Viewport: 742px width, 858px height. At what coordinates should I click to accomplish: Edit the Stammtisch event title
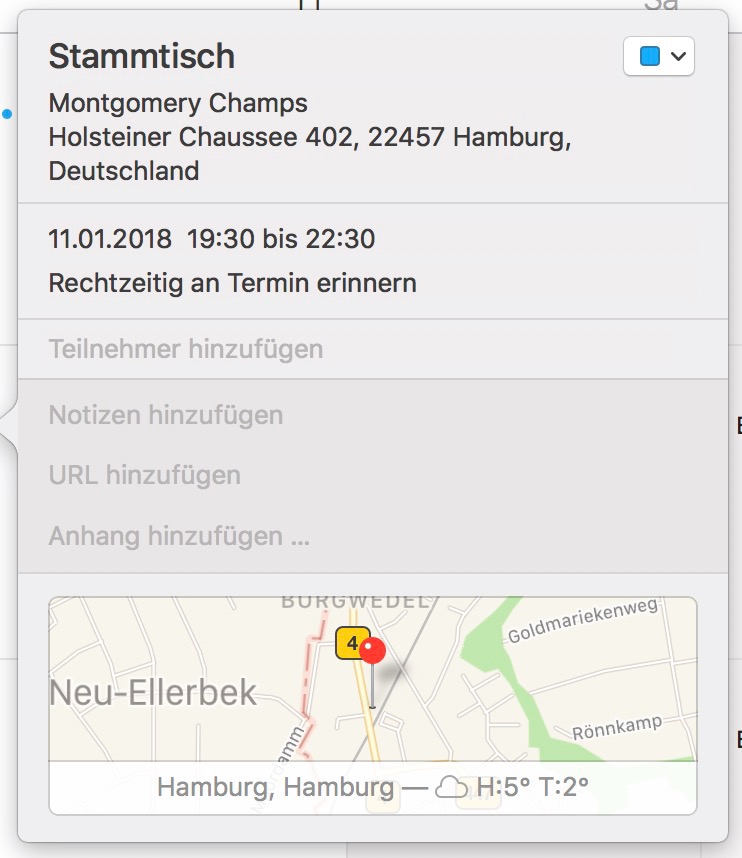(142, 57)
